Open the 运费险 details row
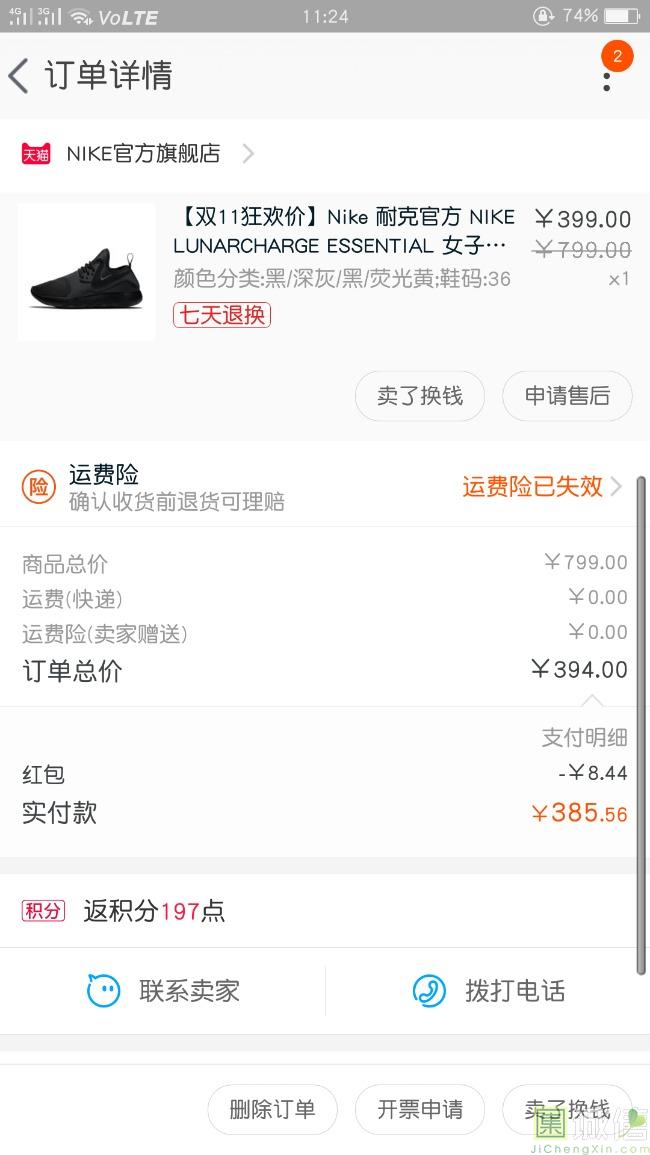Image resolution: width=650 pixels, height=1155 pixels. tap(325, 486)
